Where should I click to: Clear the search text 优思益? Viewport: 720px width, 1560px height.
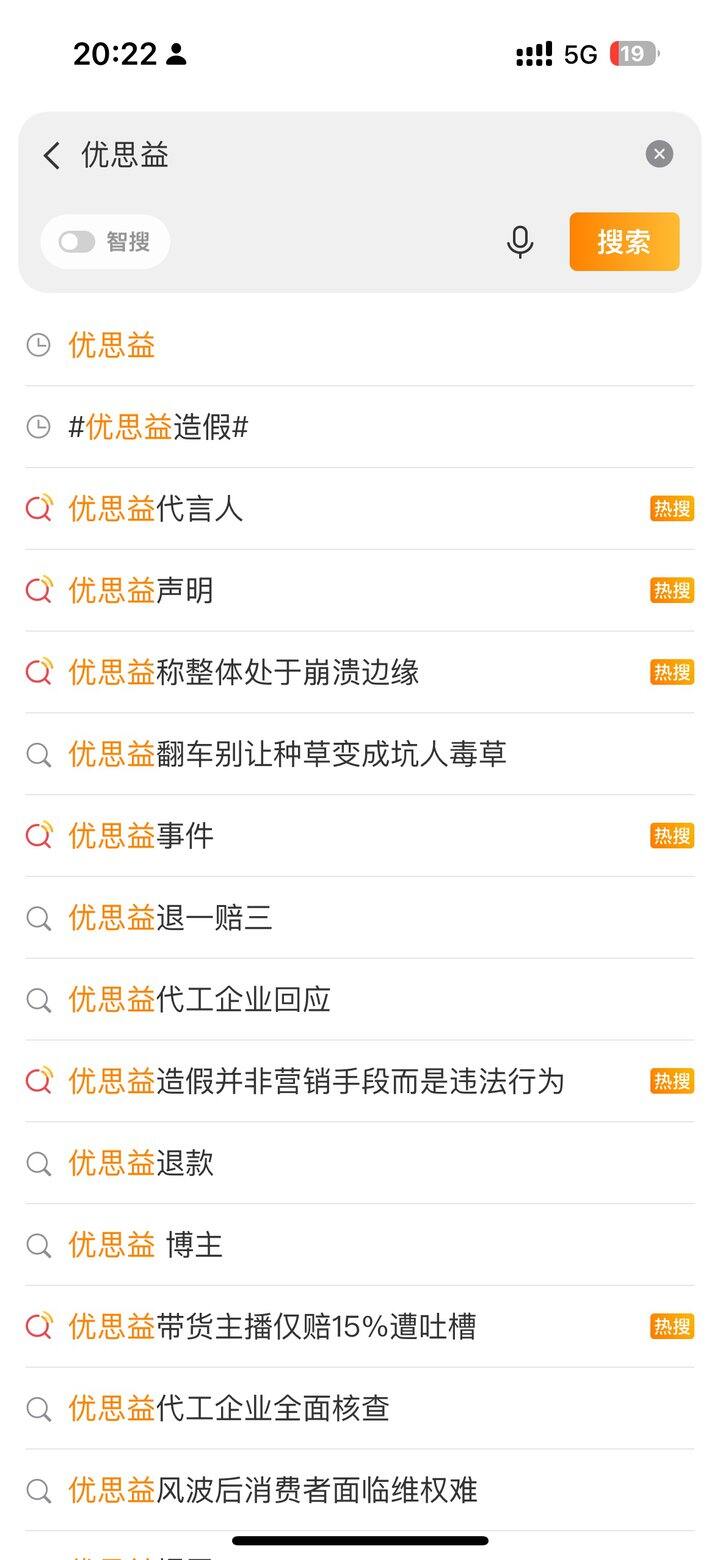(x=658, y=154)
